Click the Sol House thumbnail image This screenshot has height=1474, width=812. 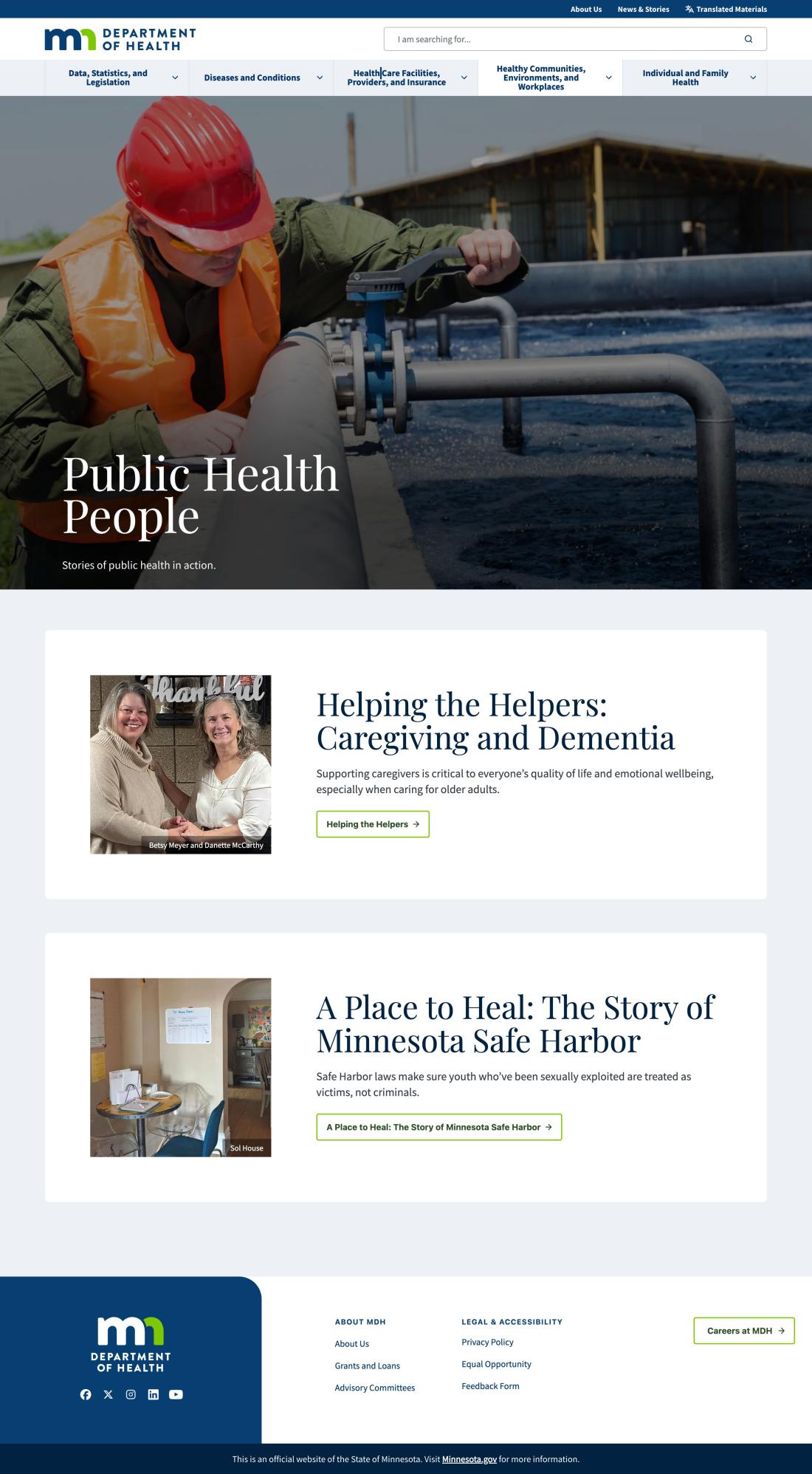pyautogui.click(x=180, y=1066)
